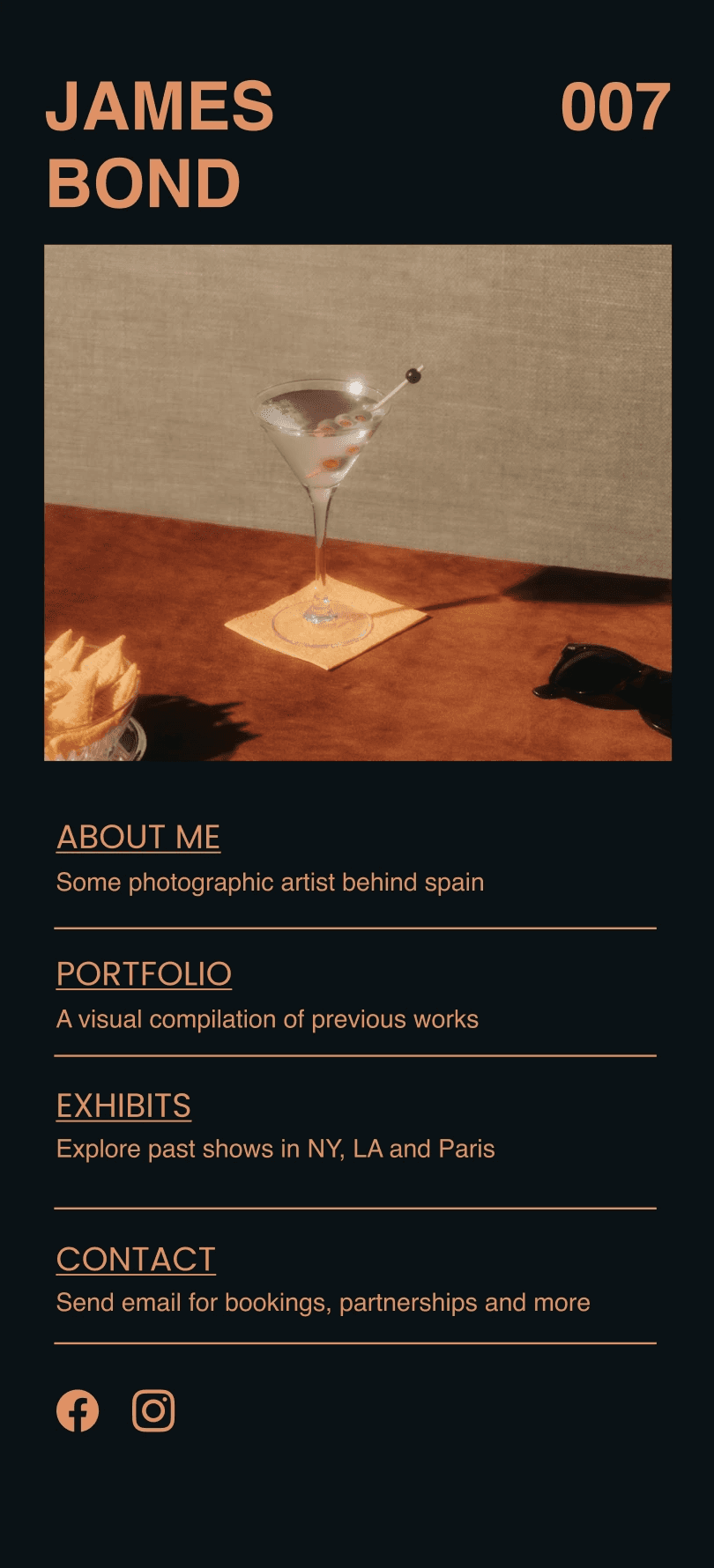Image resolution: width=714 pixels, height=1568 pixels.
Task: Go to the Portfolio section
Action: coord(144,973)
